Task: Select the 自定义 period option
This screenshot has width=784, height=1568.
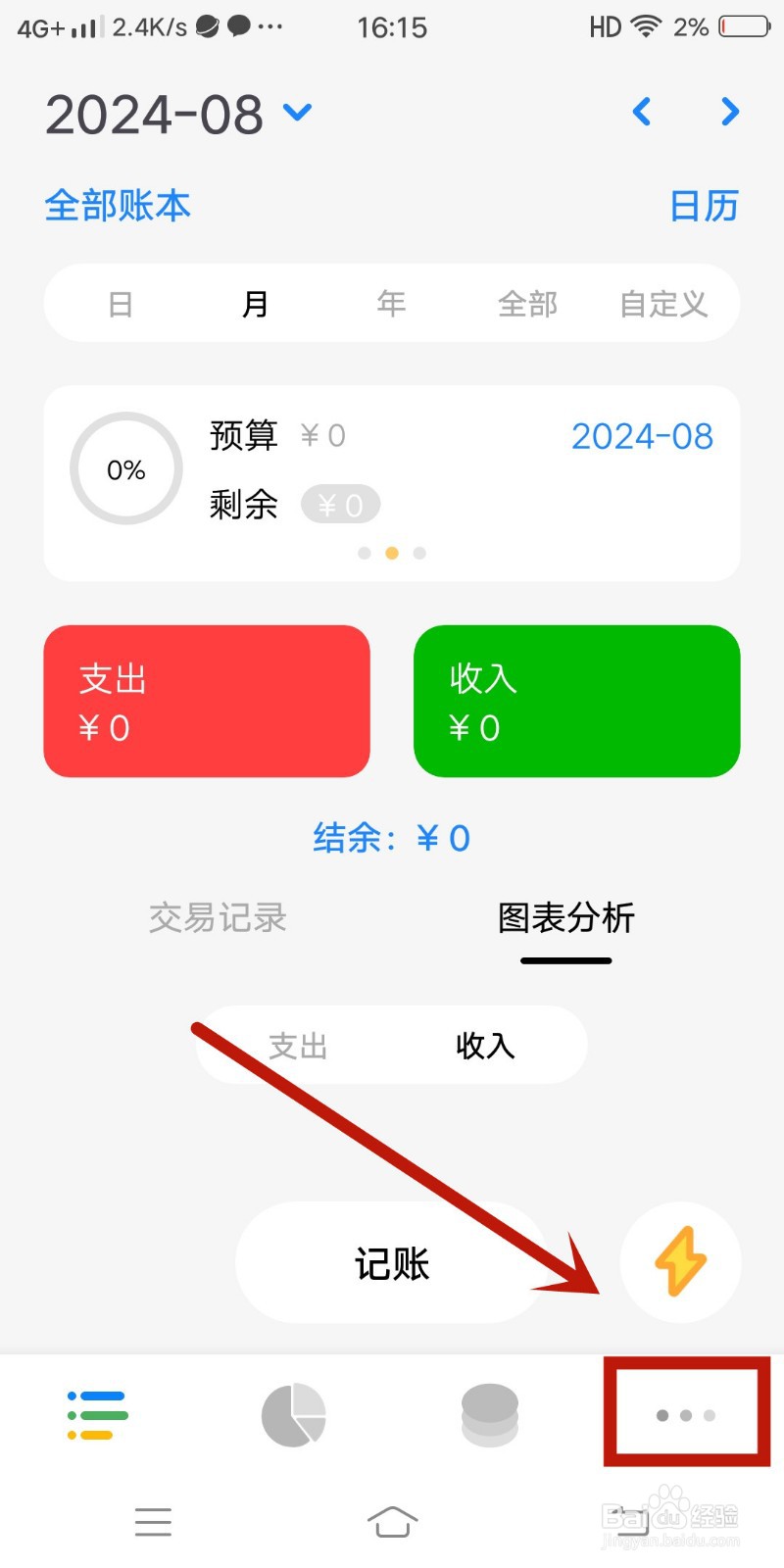Action: coord(663,304)
